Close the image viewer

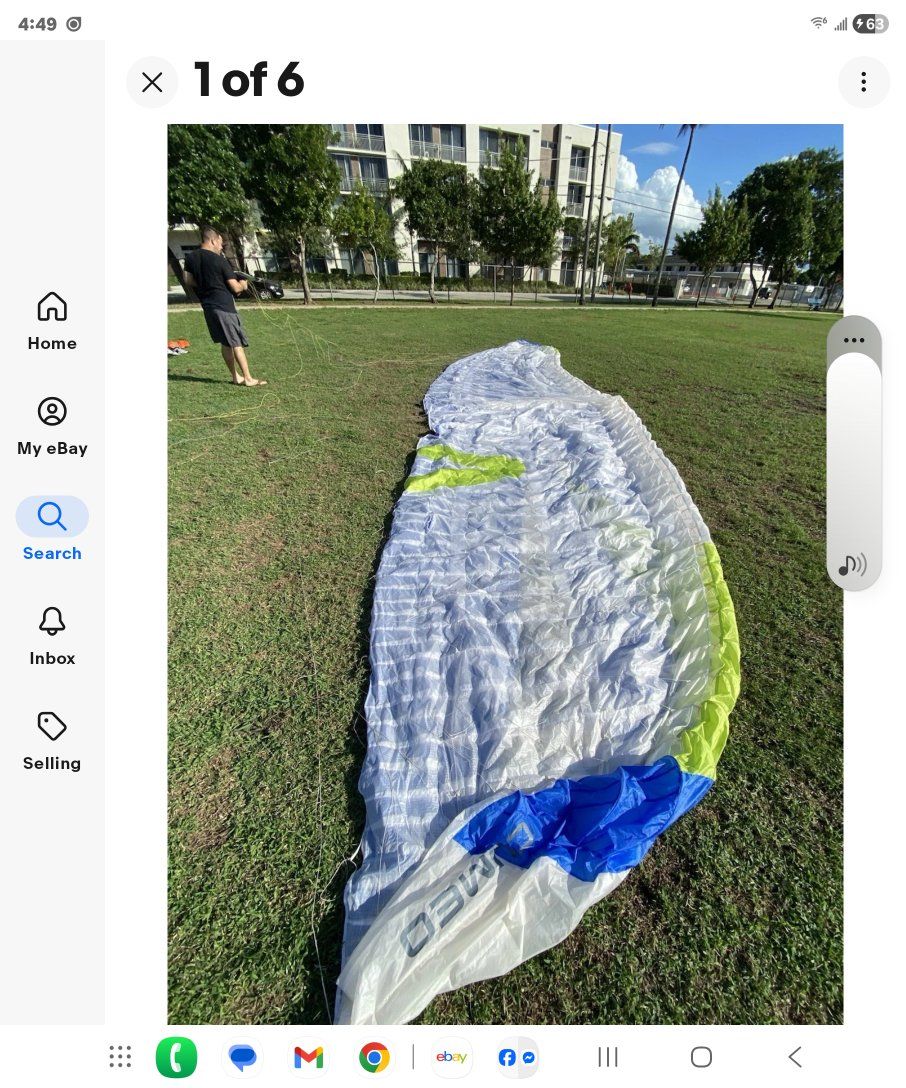[152, 82]
